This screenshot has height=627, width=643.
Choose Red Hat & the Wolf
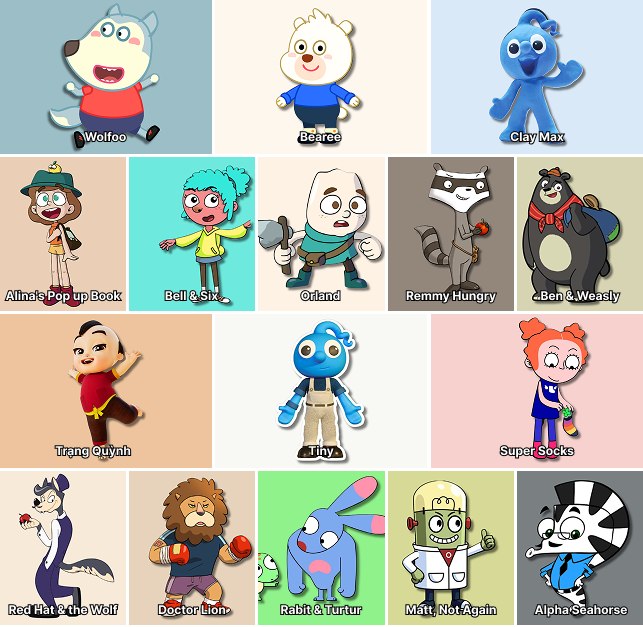(x=63, y=547)
